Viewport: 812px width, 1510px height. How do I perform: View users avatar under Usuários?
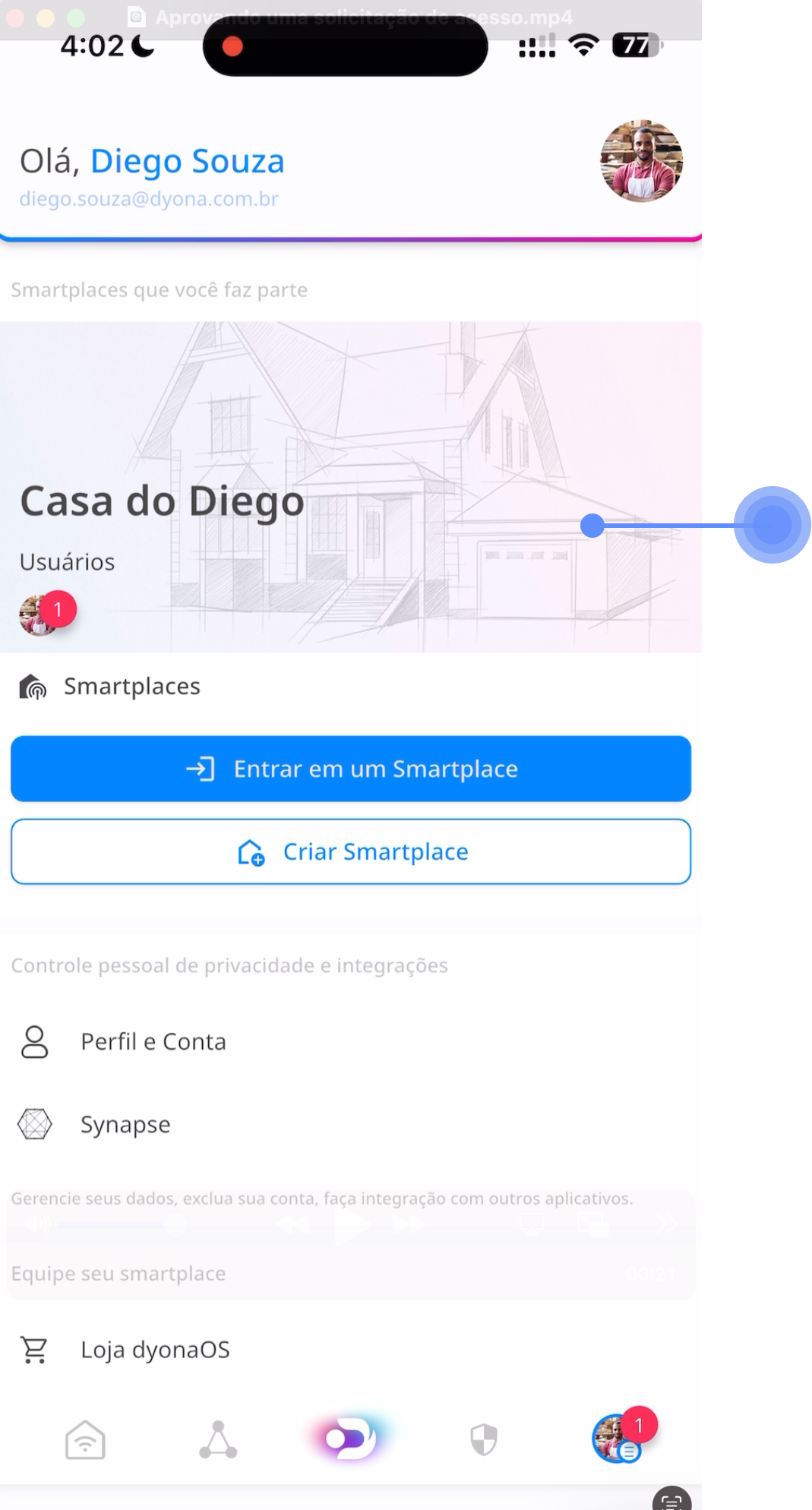(x=38, y=615)
